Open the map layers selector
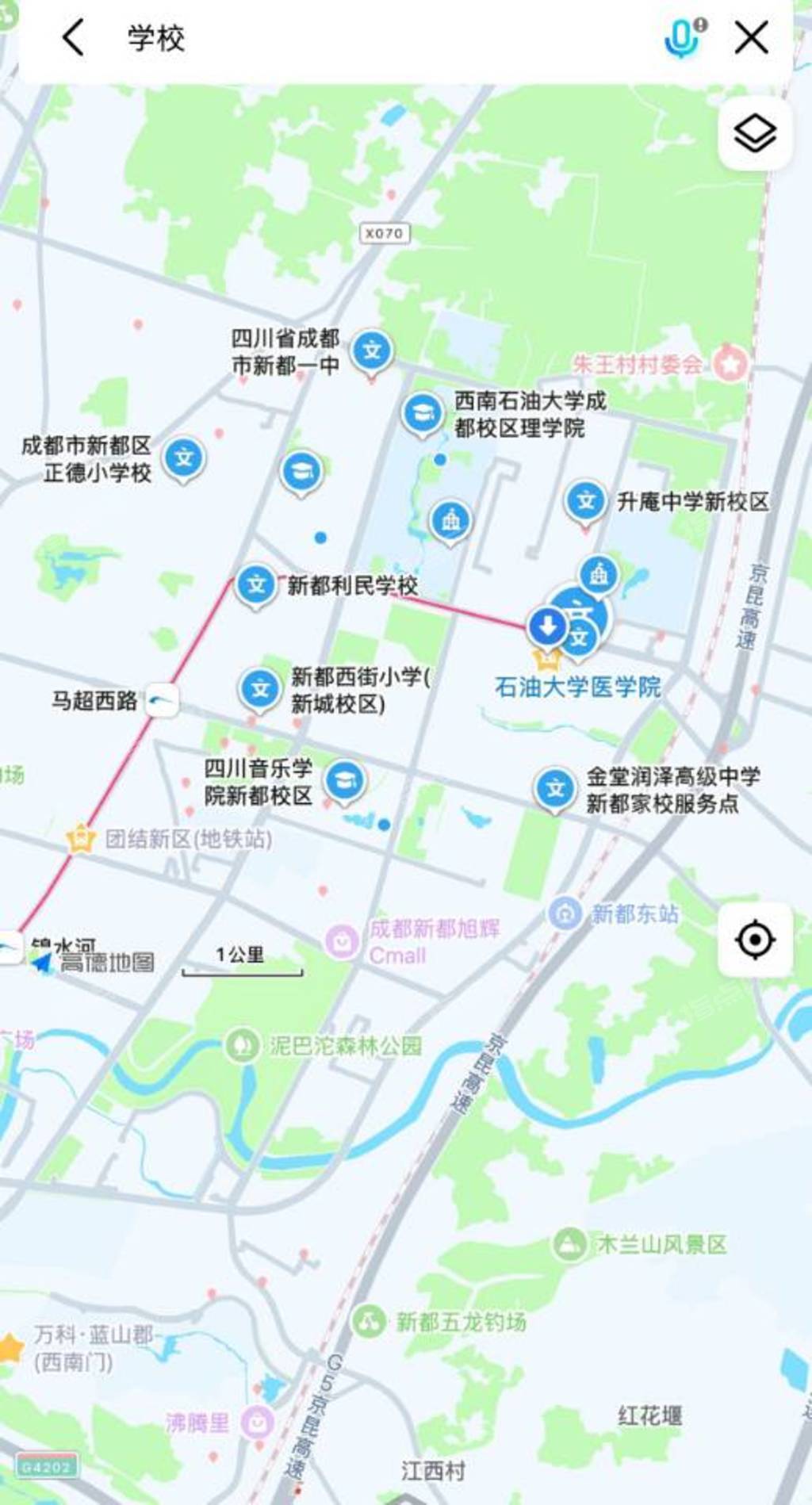Viewport: 812px width, 1505px height. coord(755,133)
